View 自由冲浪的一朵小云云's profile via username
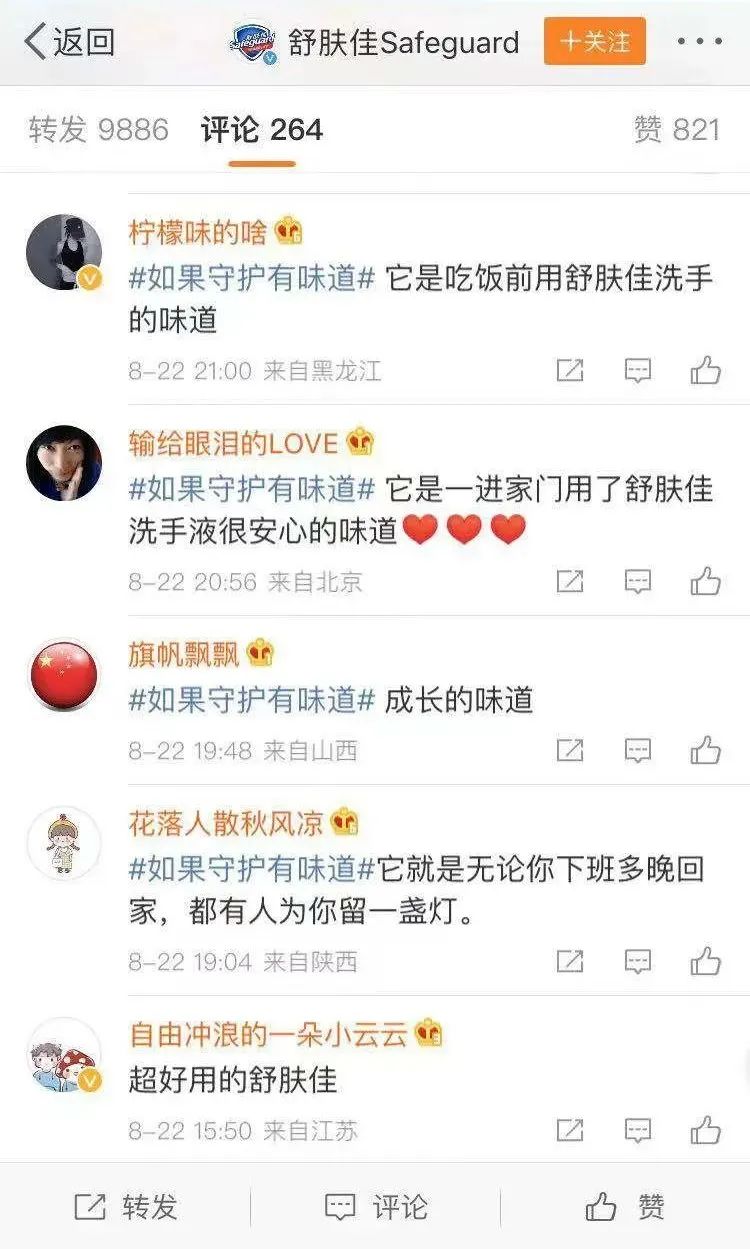Viewport: 750px width, 1249px height. pos(268,1033)
